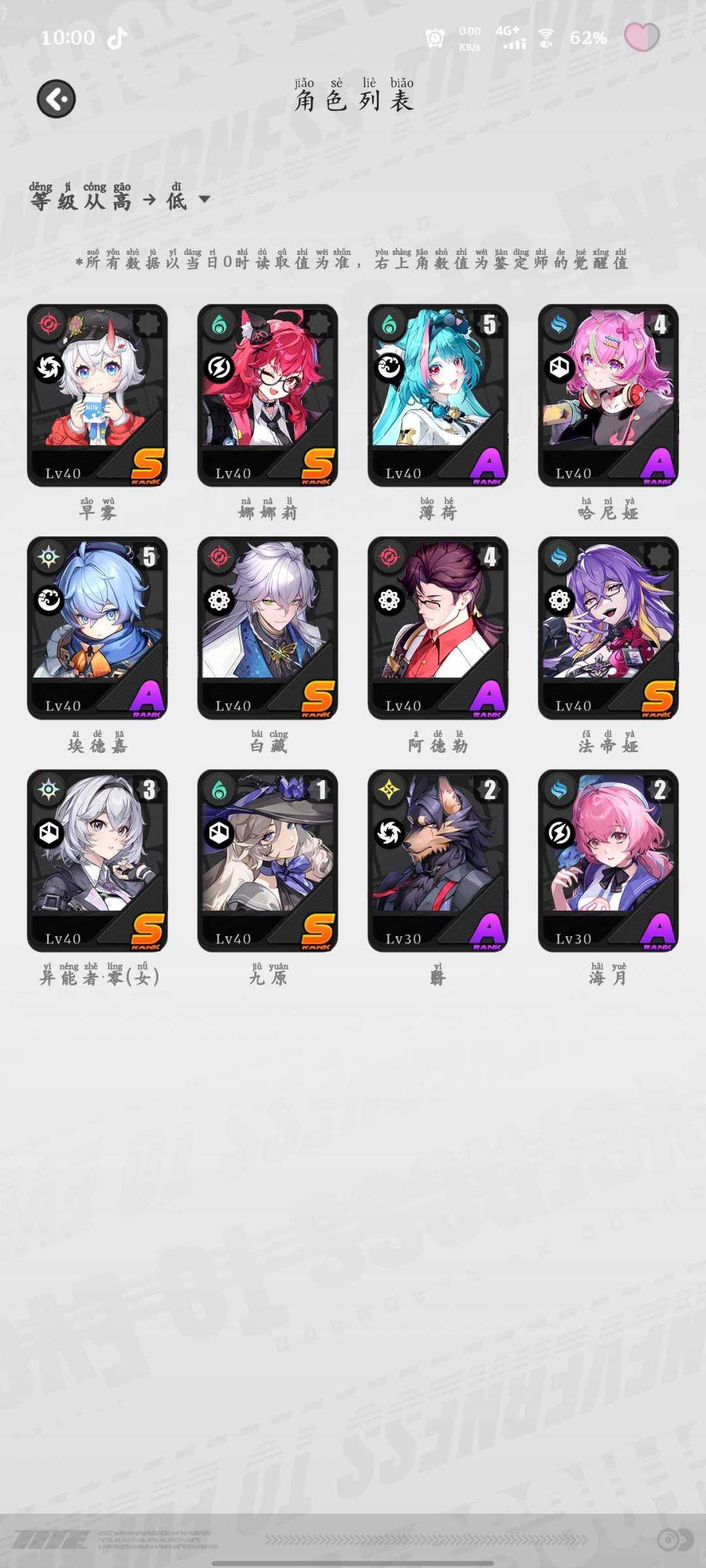Open character card 娜娜莉
The height and width of the screenshot is (1568, 706).
point(267,395)
